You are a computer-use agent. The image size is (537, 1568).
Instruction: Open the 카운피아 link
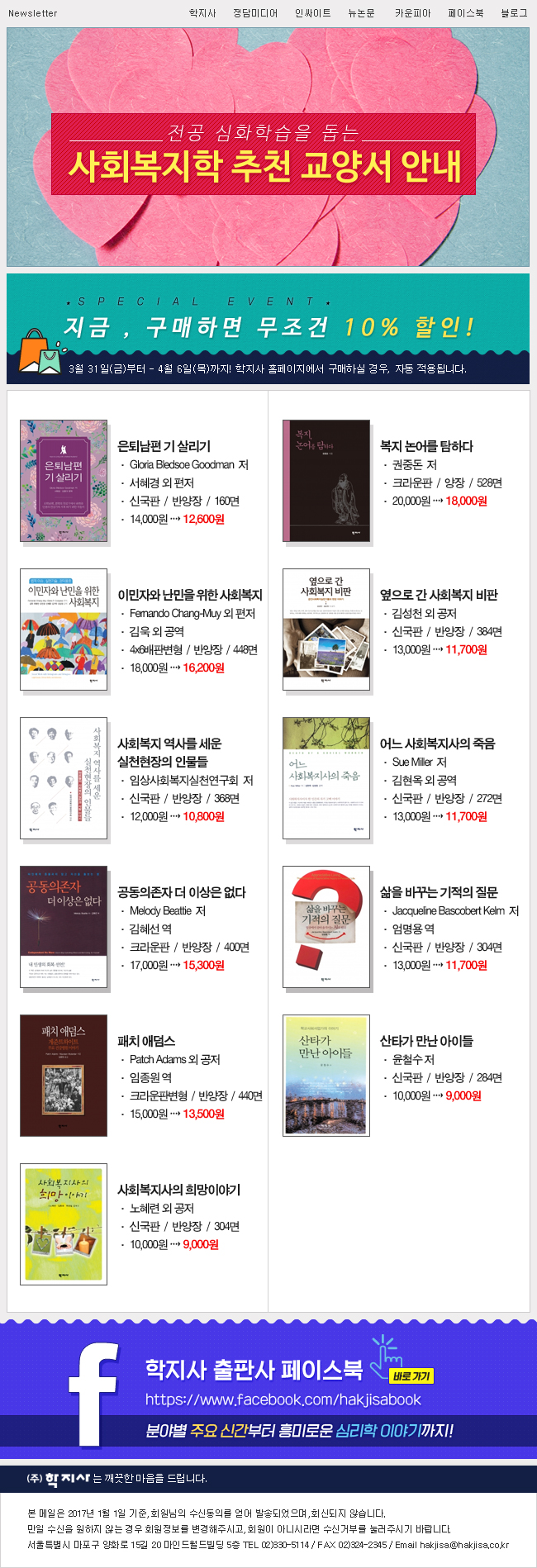412,13
